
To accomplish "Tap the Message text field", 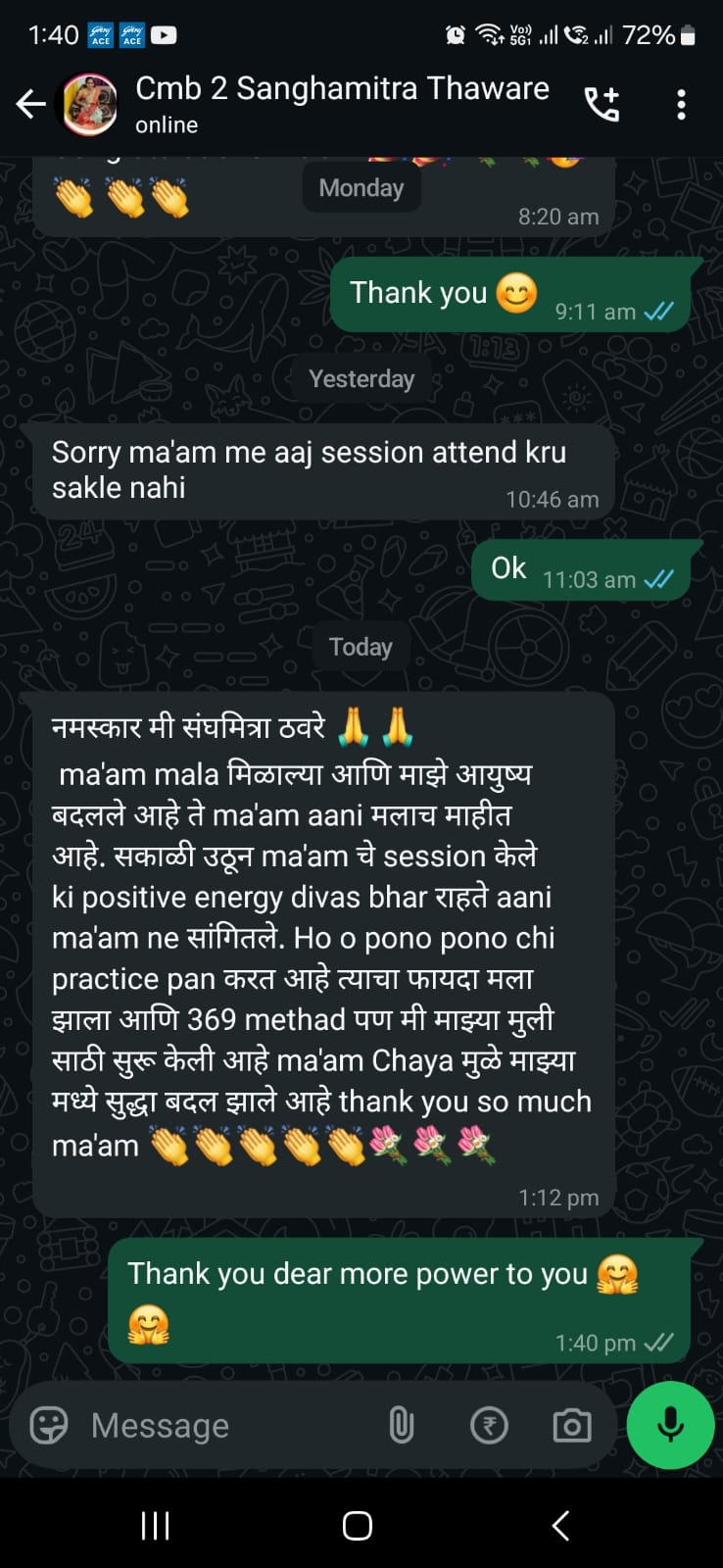I will [x=225, y=1425].
